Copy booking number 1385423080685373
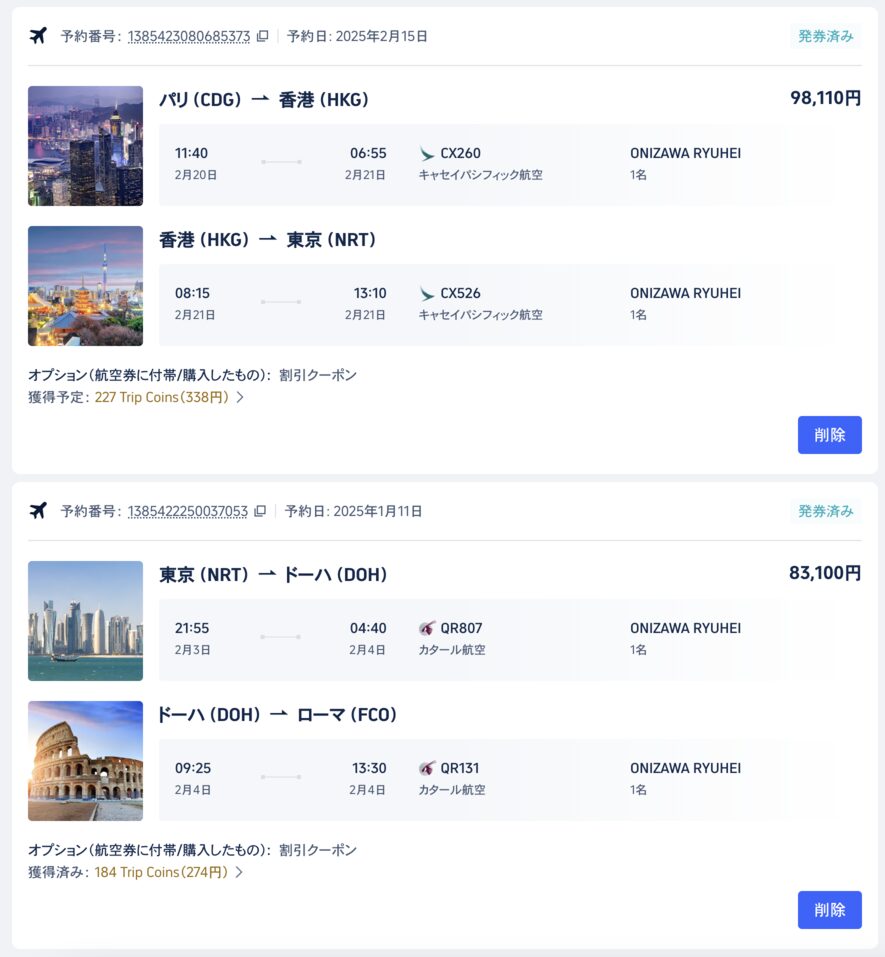The image size is (885, 957). (x=263, y=37)
